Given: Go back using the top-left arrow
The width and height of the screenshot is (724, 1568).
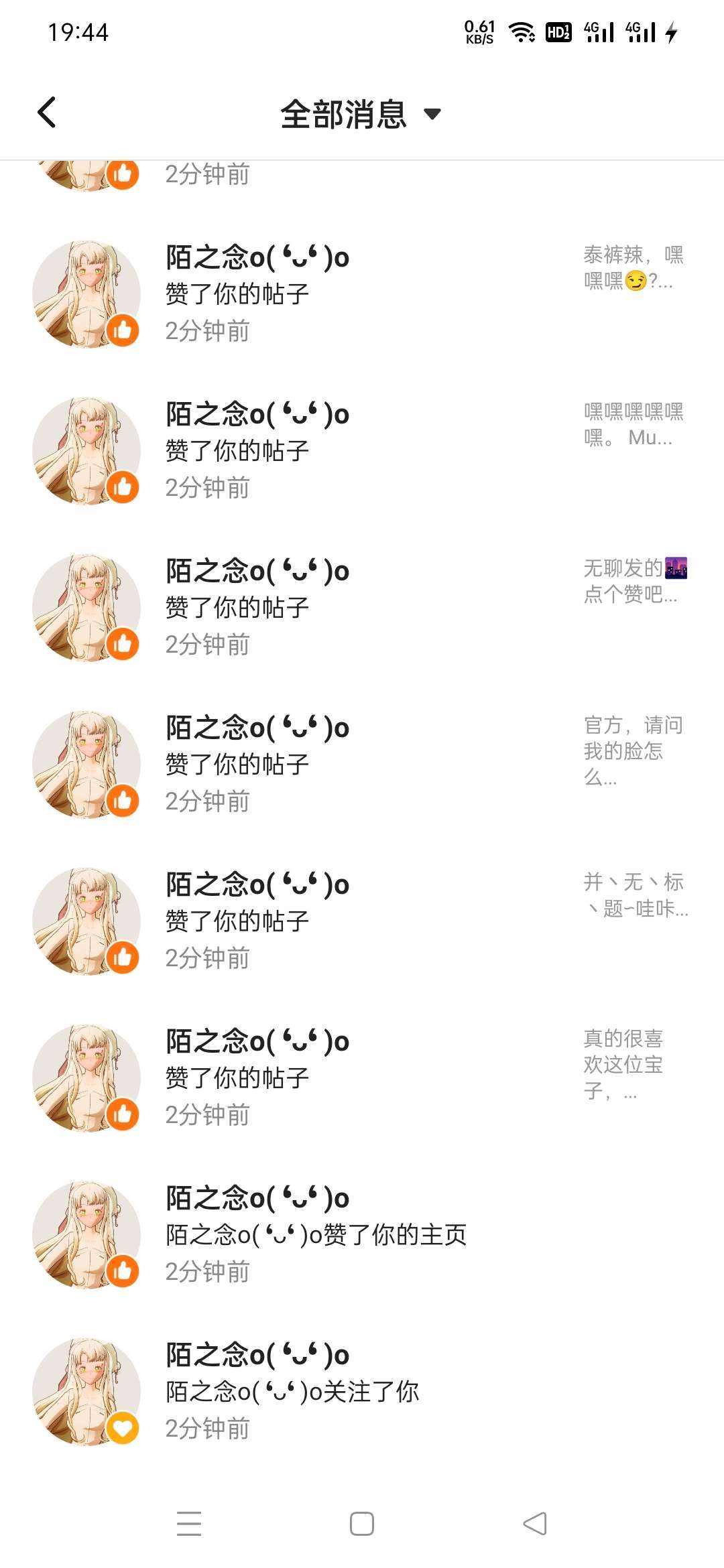Looking at the screenshot, I should click(47, 113).
